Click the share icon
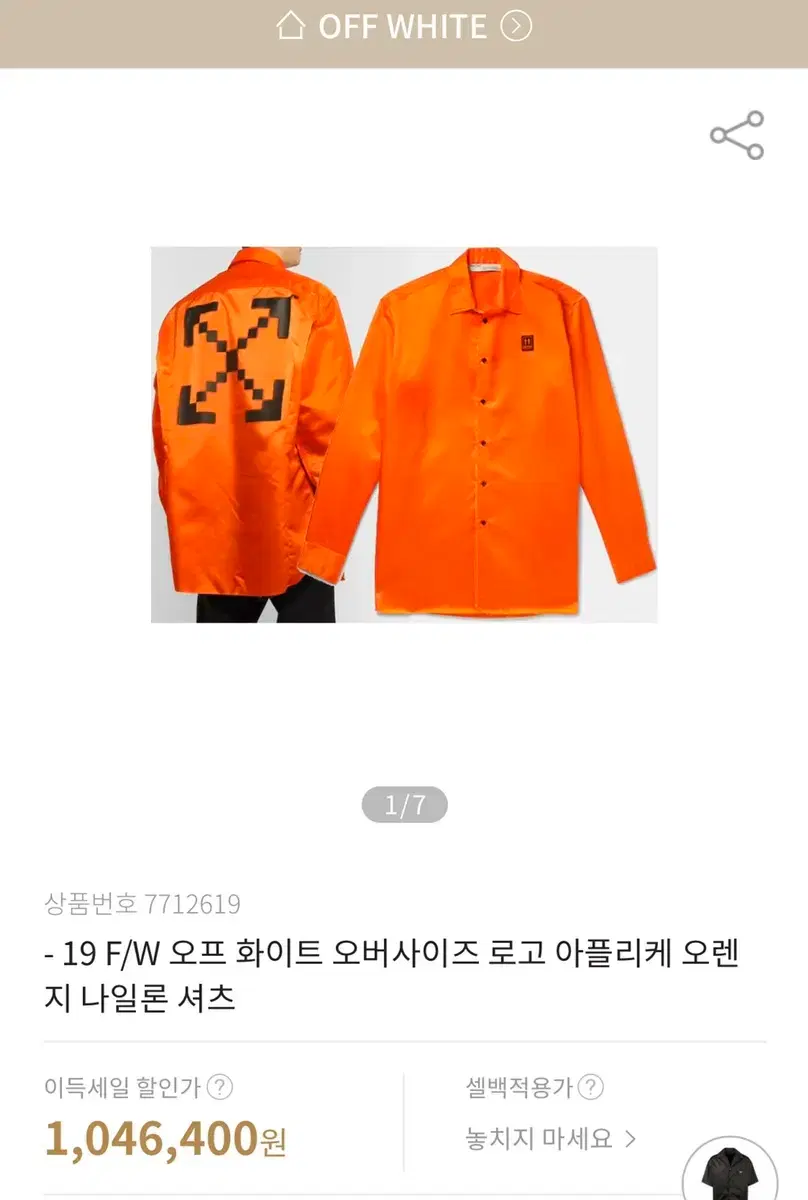Image resolution: width=808 pixels, height=1200 pixels. (x=735, y=133)
